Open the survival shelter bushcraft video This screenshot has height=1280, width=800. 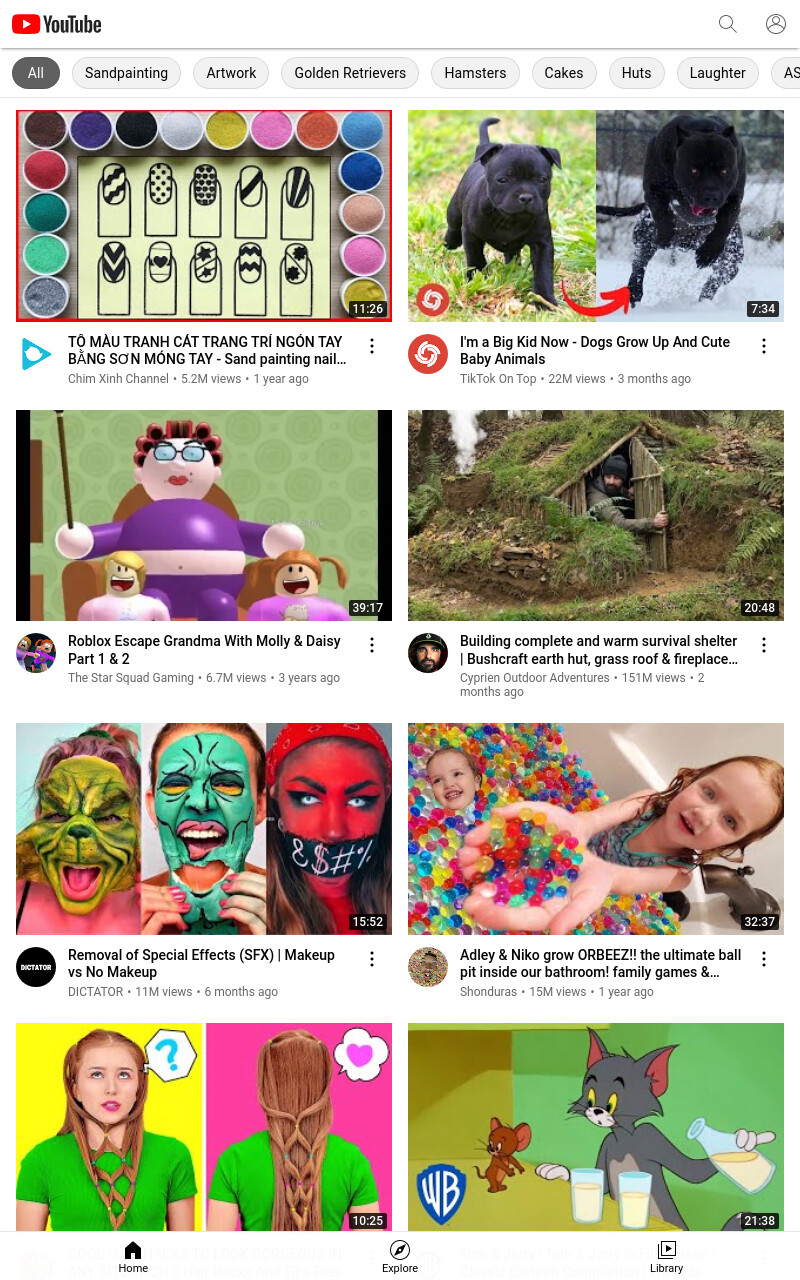596,515
